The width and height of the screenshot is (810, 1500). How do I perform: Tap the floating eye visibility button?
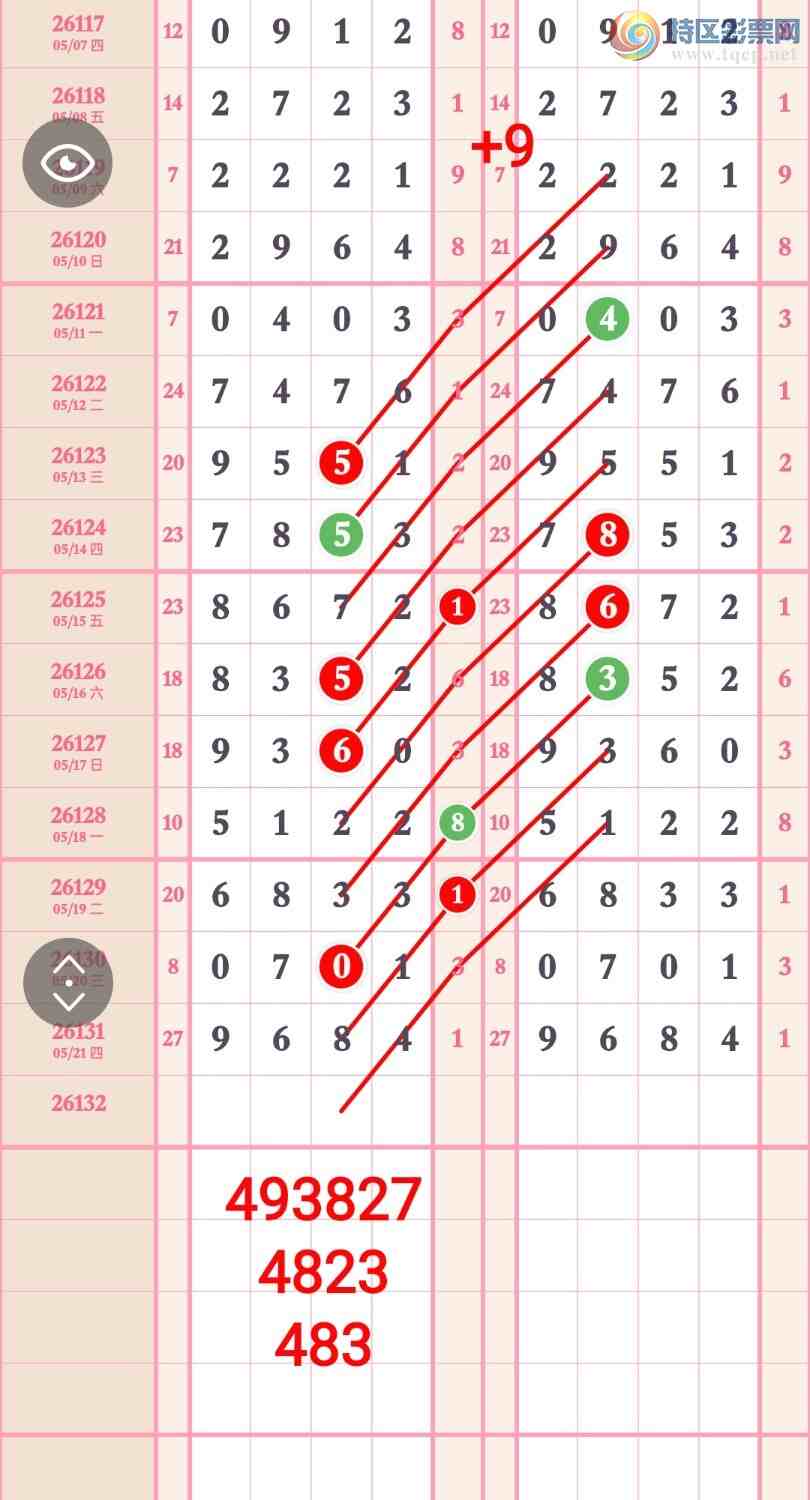point(67,163)
